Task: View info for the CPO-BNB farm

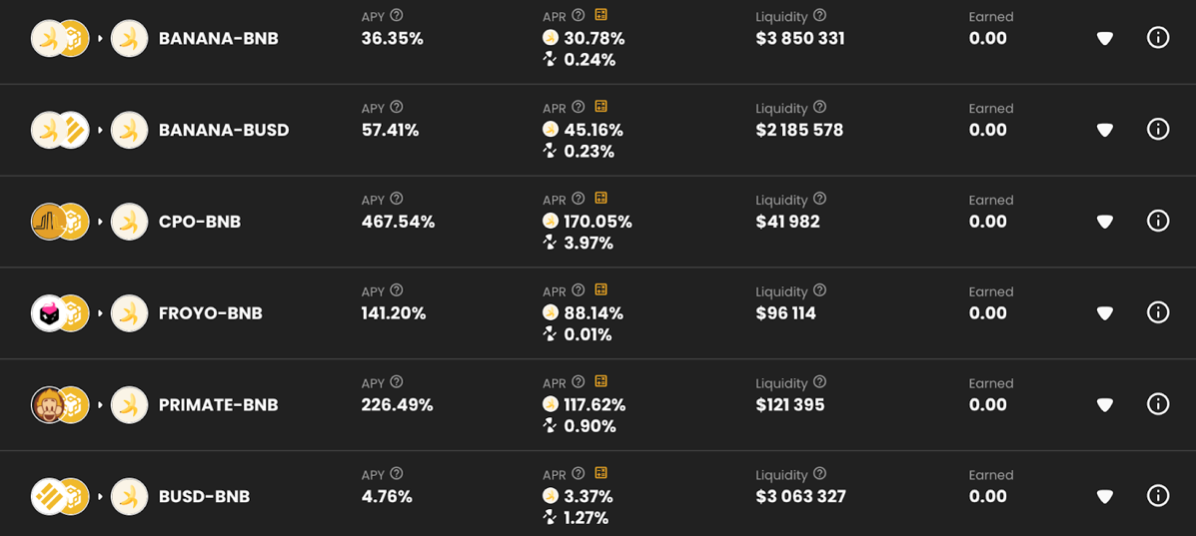Action: coord(1158,221)
